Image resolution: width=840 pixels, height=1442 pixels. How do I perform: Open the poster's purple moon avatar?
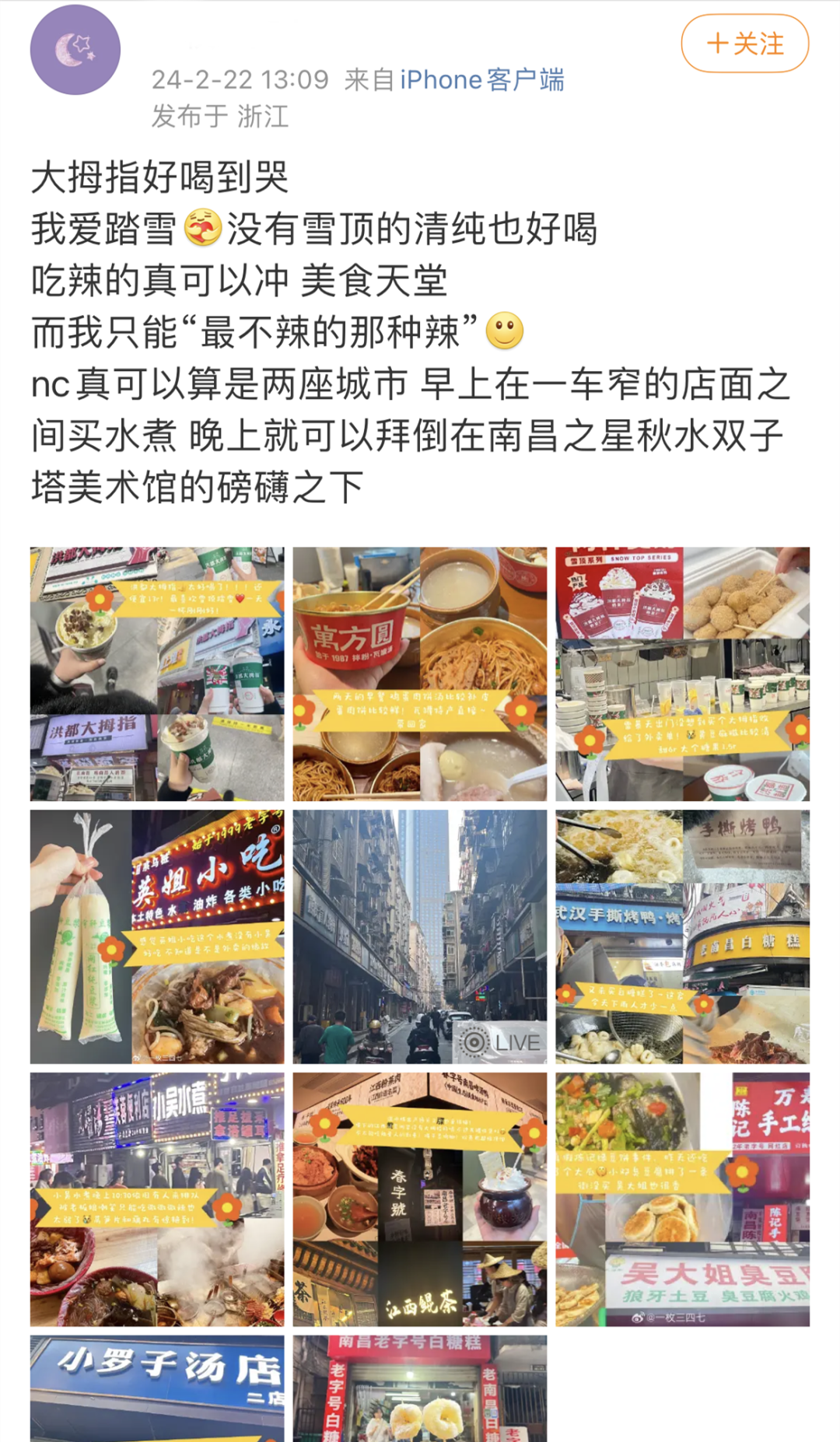click(x=75, y=50)
